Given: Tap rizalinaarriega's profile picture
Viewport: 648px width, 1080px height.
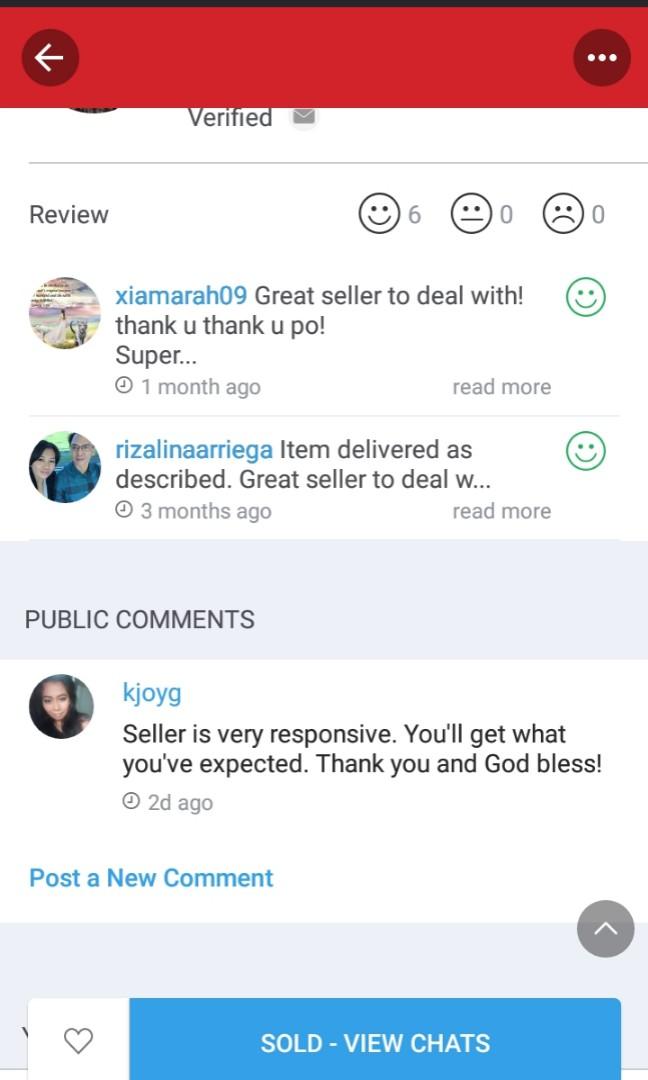Looking at the screenshot, I should pos(65,467).
